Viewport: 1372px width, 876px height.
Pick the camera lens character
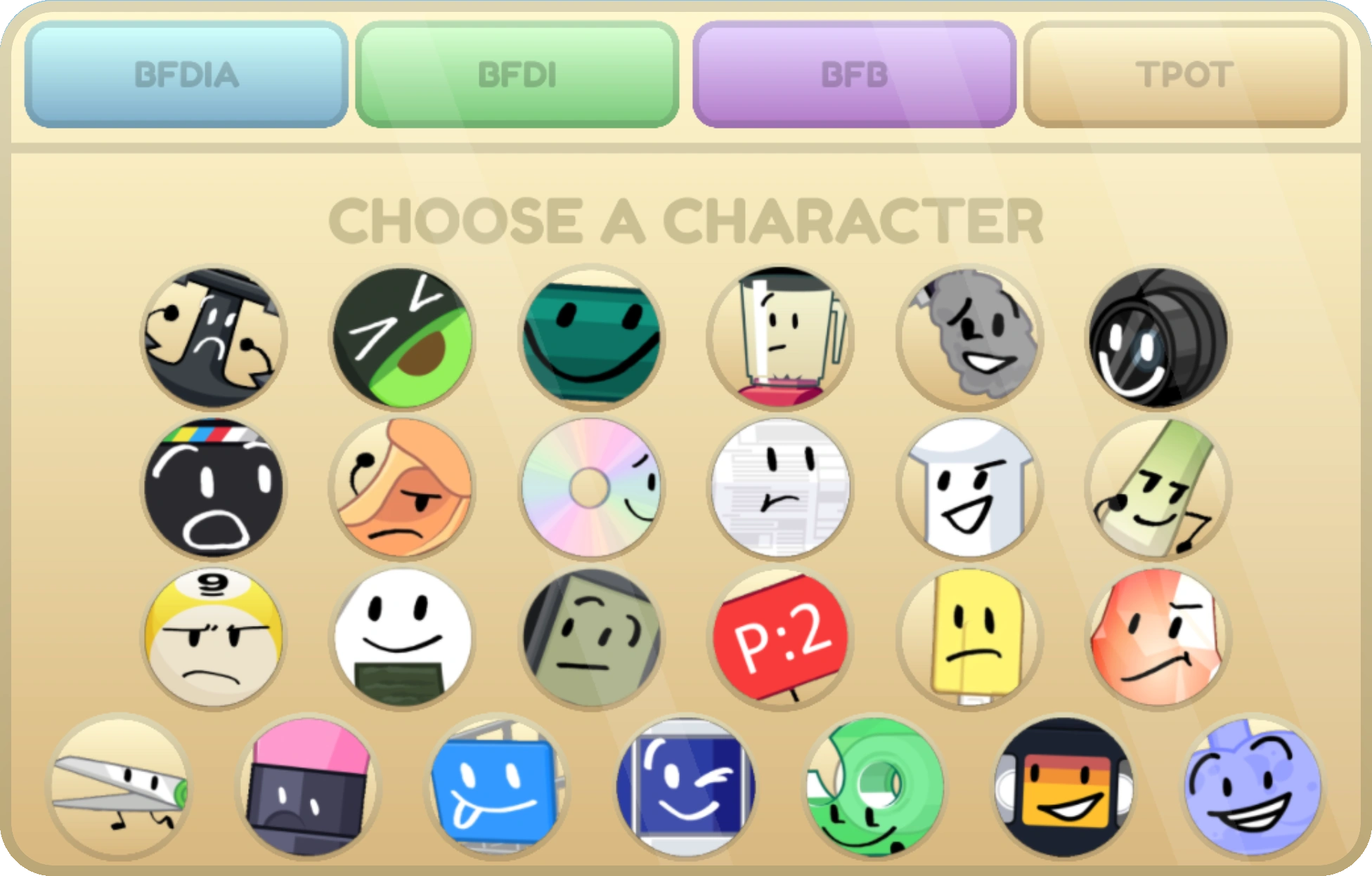tap(1158, 338)
